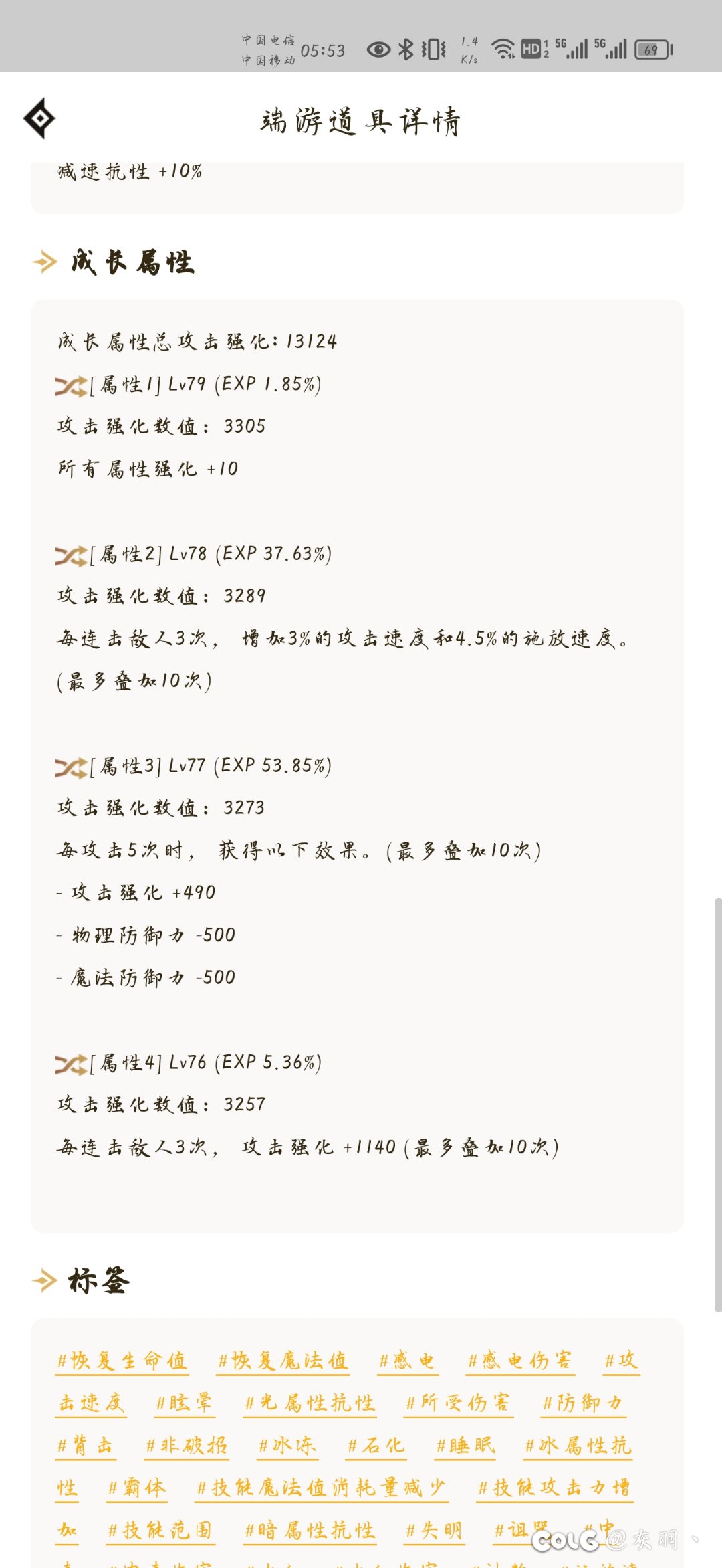This screenshot has width=722, height=1568.
Task: Tap the eye-protection mode icon in status bar
Action: click(x=378, y=49)
